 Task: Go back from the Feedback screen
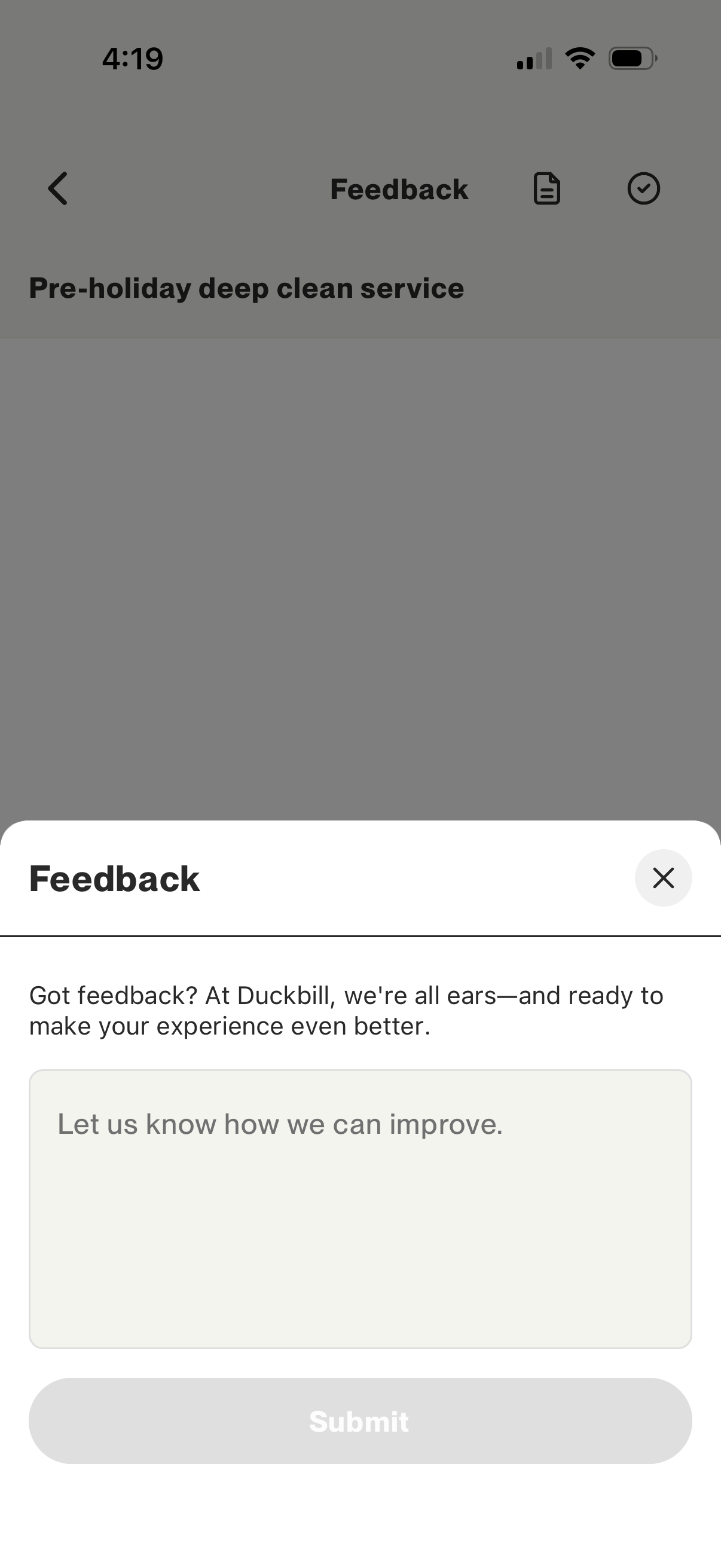[58, 189]
